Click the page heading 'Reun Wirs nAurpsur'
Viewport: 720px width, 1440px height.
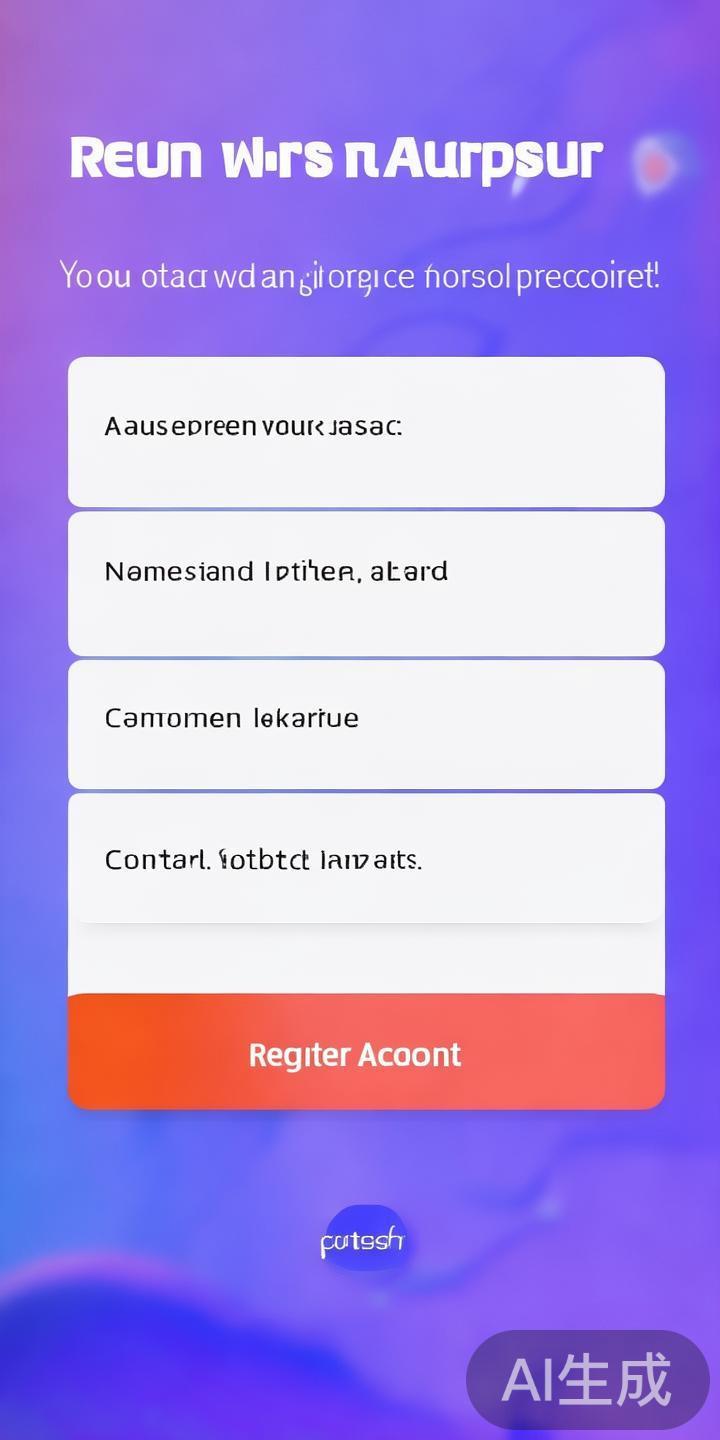(336, 158)
